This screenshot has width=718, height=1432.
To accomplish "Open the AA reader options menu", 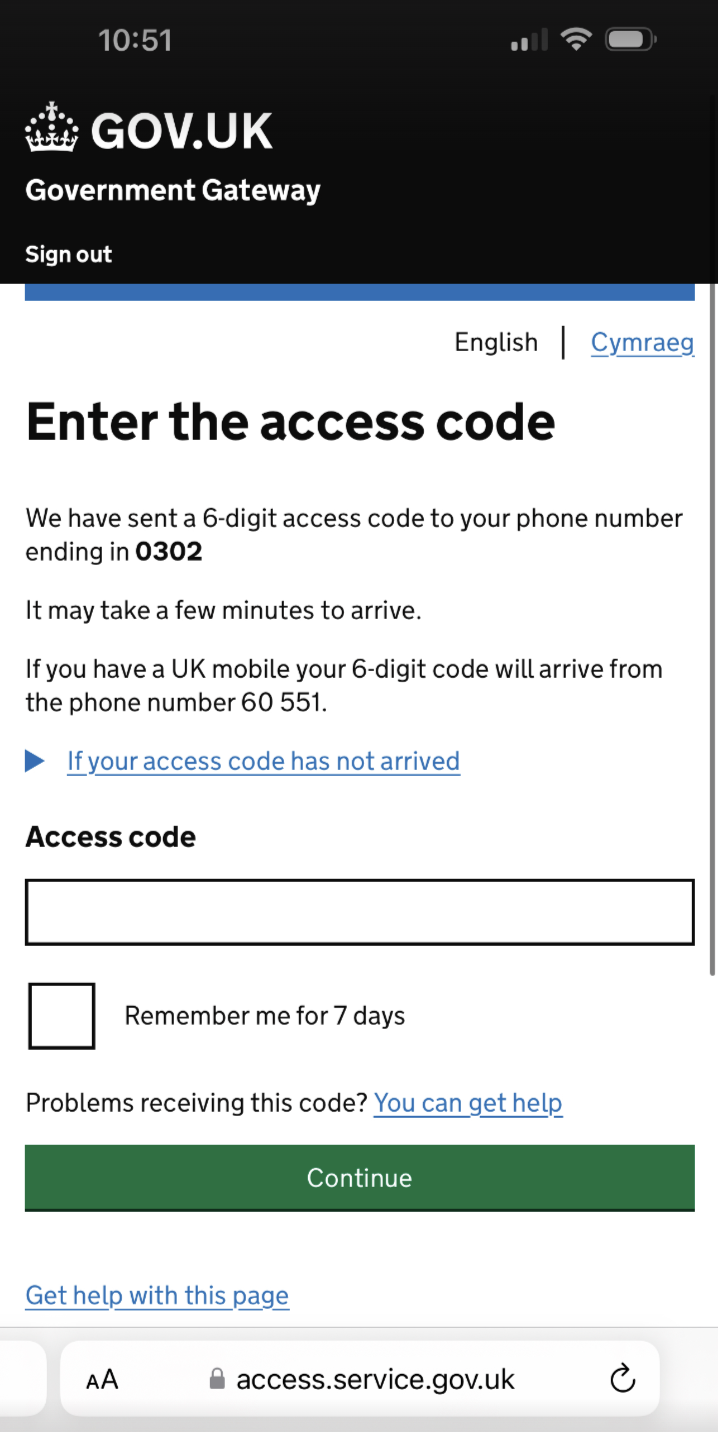I will click(x=102, y=1380).
